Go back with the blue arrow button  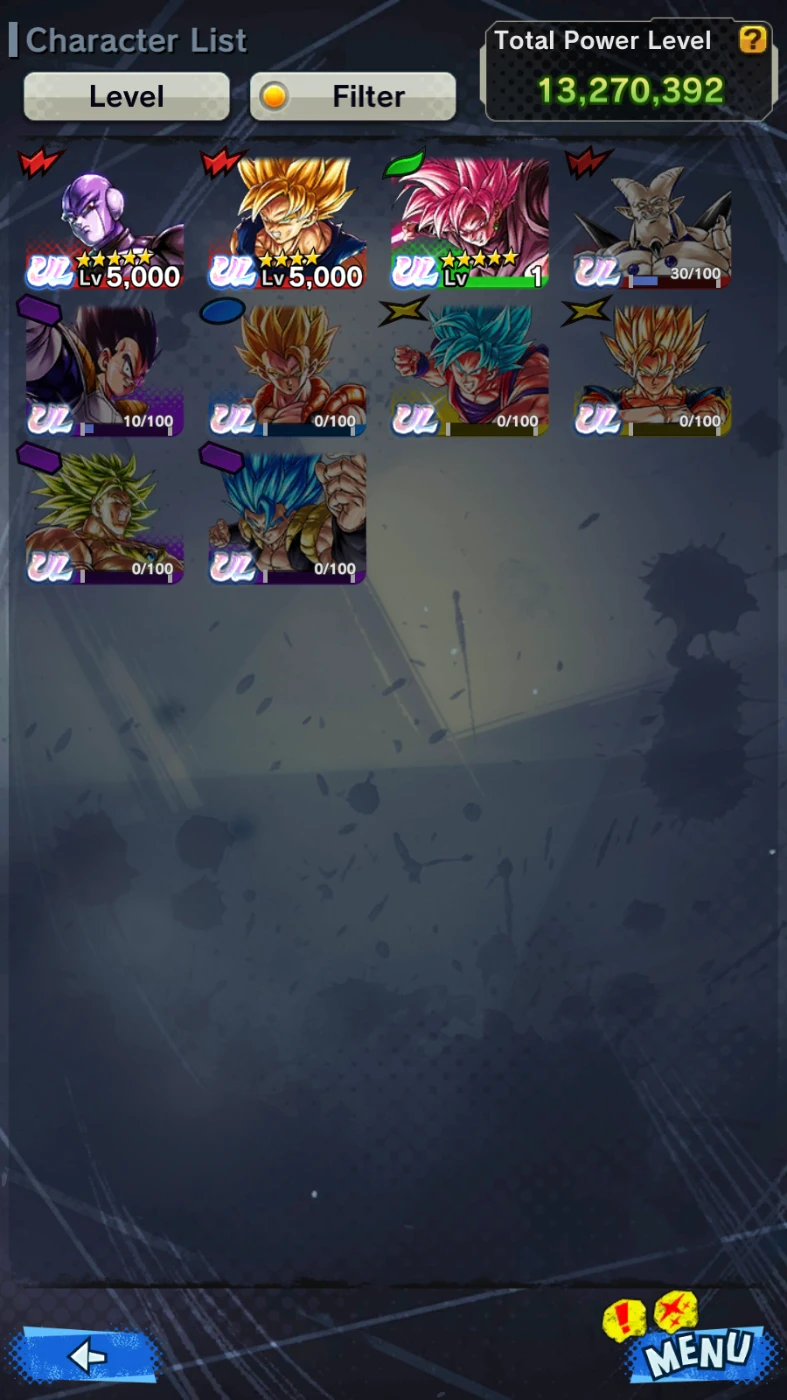tap(86, 1355)
